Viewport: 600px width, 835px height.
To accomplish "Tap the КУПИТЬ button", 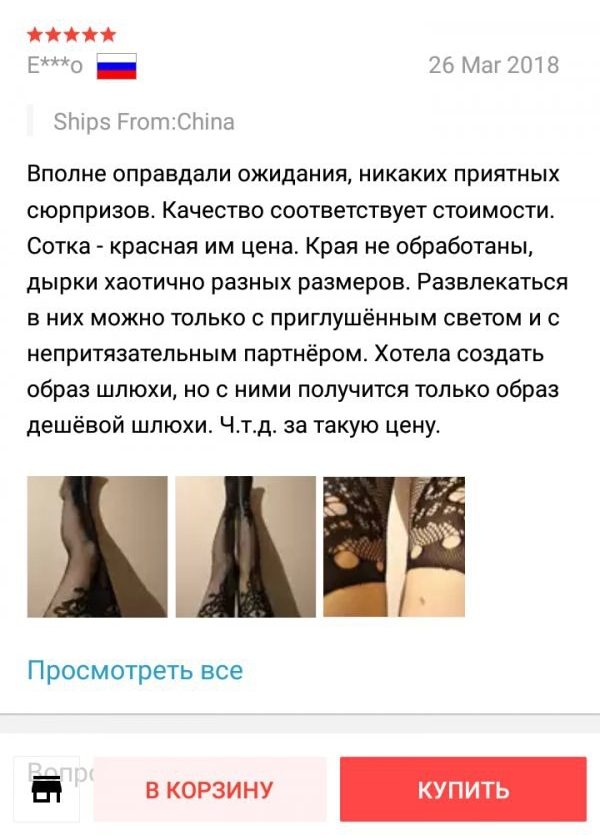I will point(463,790).
